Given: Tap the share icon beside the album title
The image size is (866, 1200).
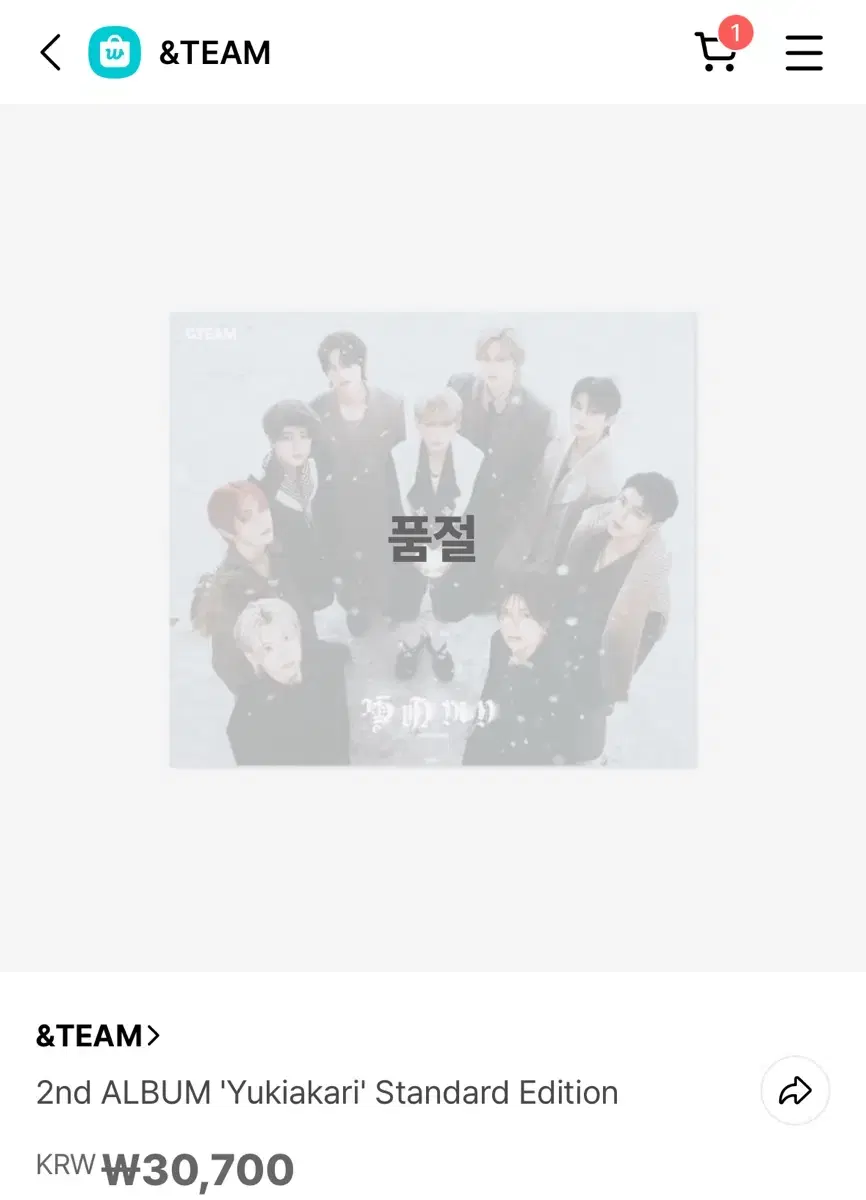Looking at the screenshot, I should point(794,1092).
